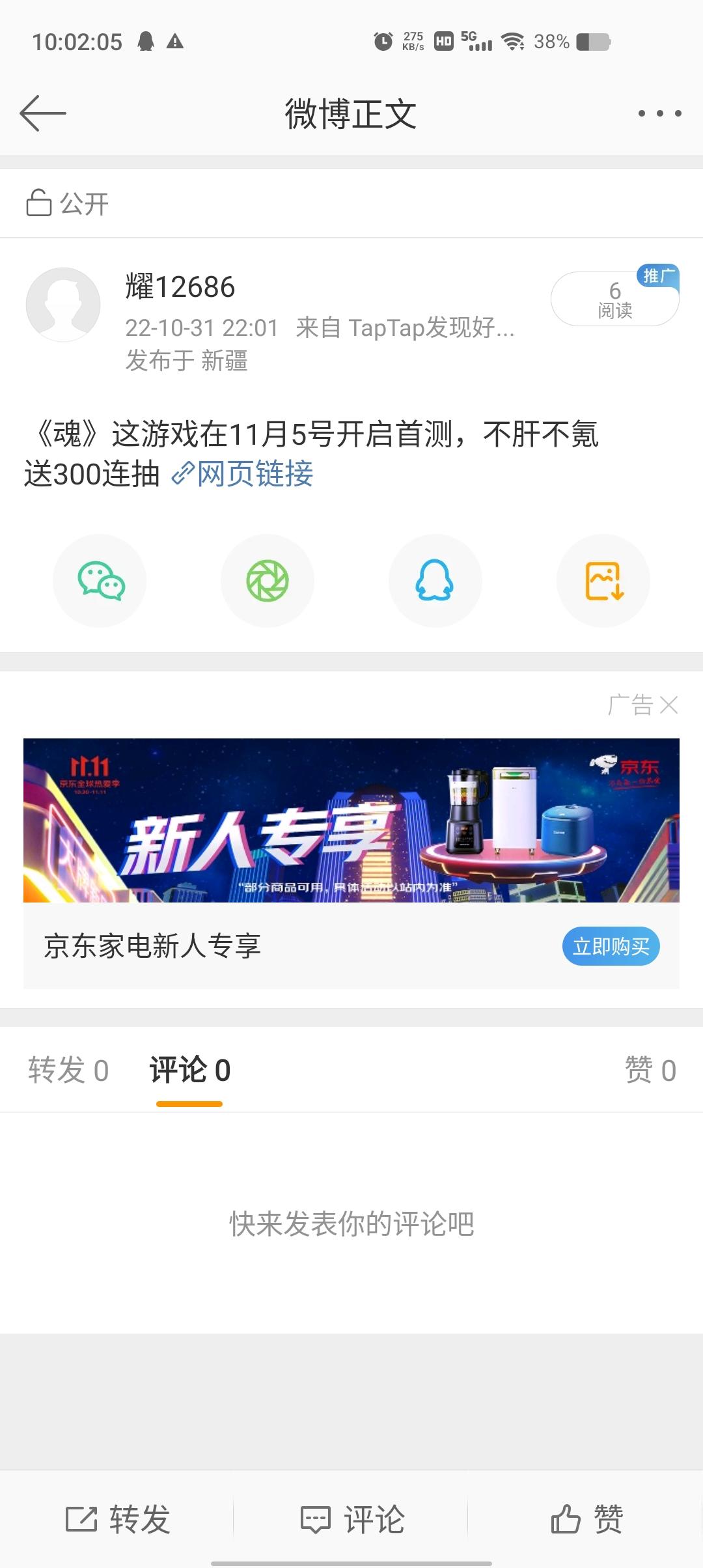This screenshot has width=703, height=1568.
Task: Repost using the bottom 转发 button
Action: pos(118,1520)
